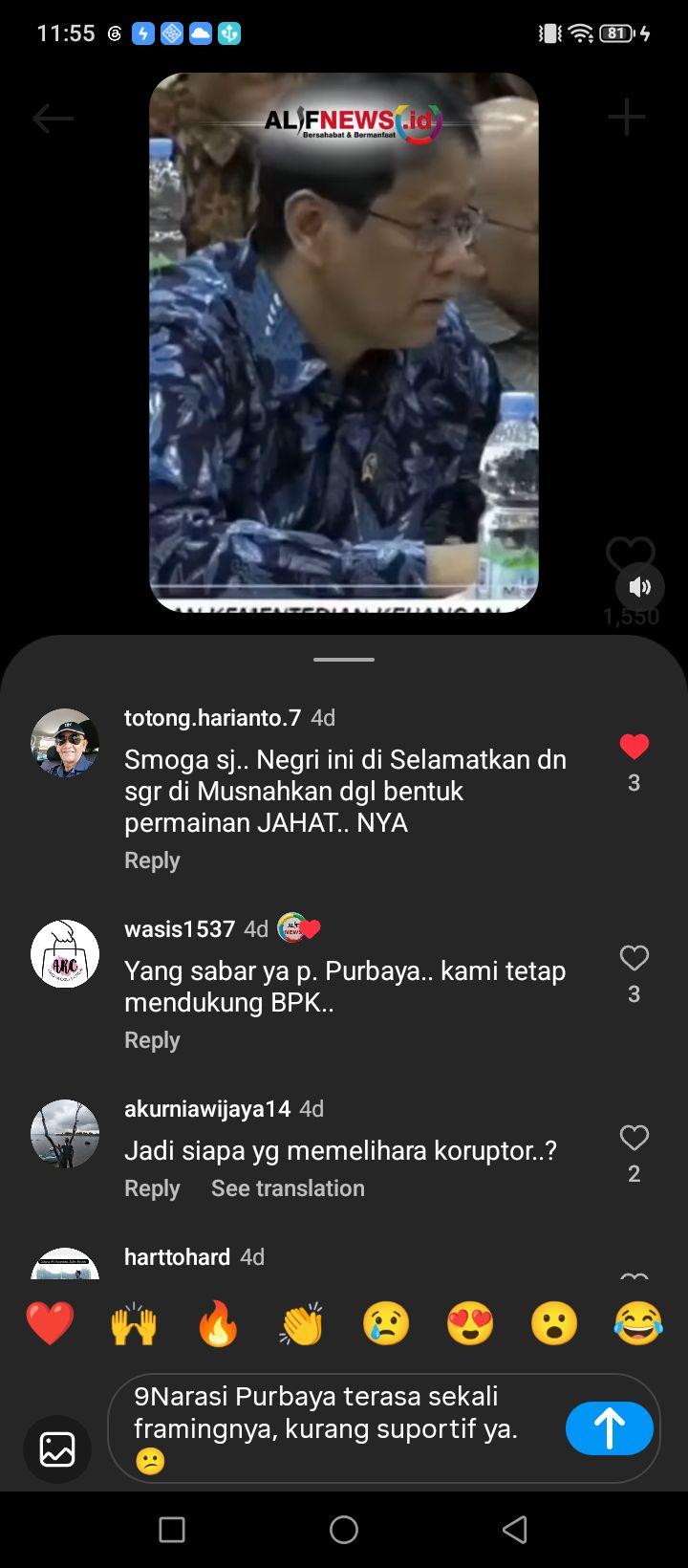Go back with the top-left arrow
The image size is (688, 1568).
tap(53, 119)
